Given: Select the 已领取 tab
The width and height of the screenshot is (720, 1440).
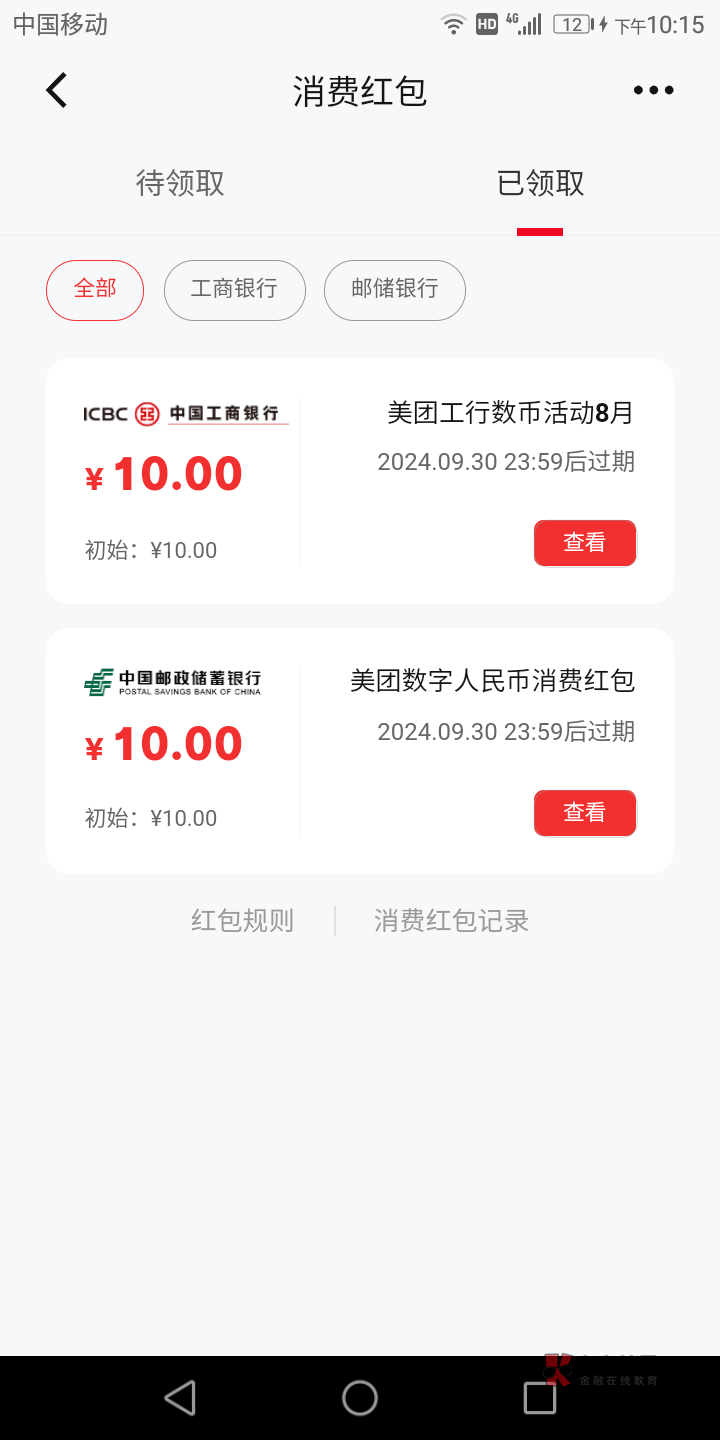Looking at the screenshot, I should [540, 183].
